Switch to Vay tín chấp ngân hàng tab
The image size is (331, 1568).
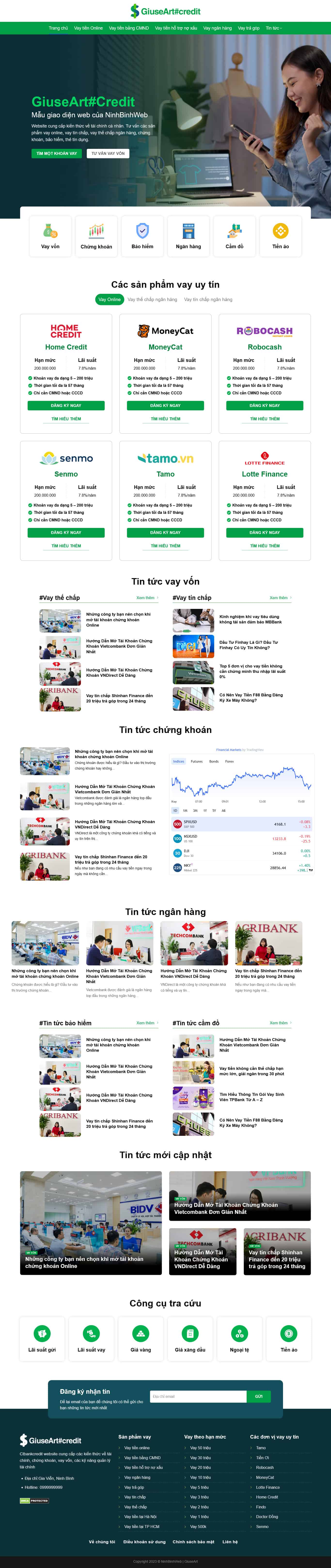[208, 300]
